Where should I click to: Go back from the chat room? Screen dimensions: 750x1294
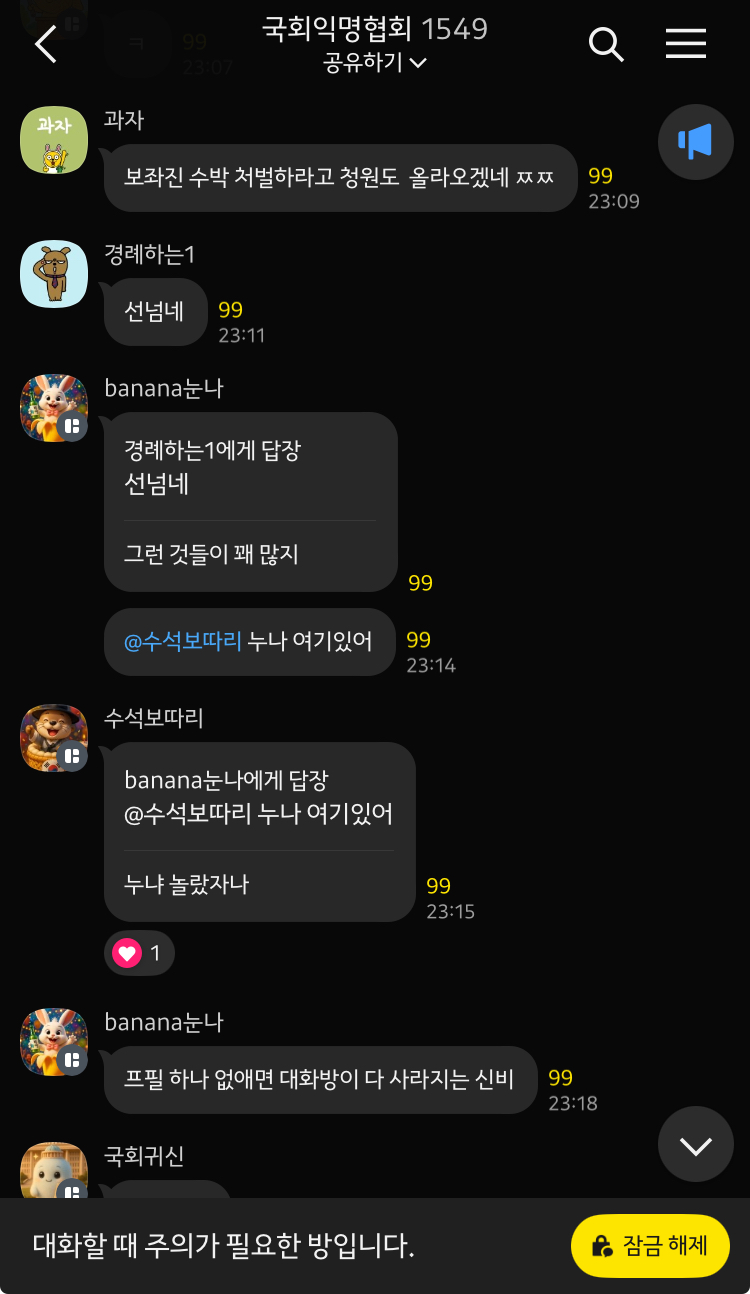[x=46, y=44]
